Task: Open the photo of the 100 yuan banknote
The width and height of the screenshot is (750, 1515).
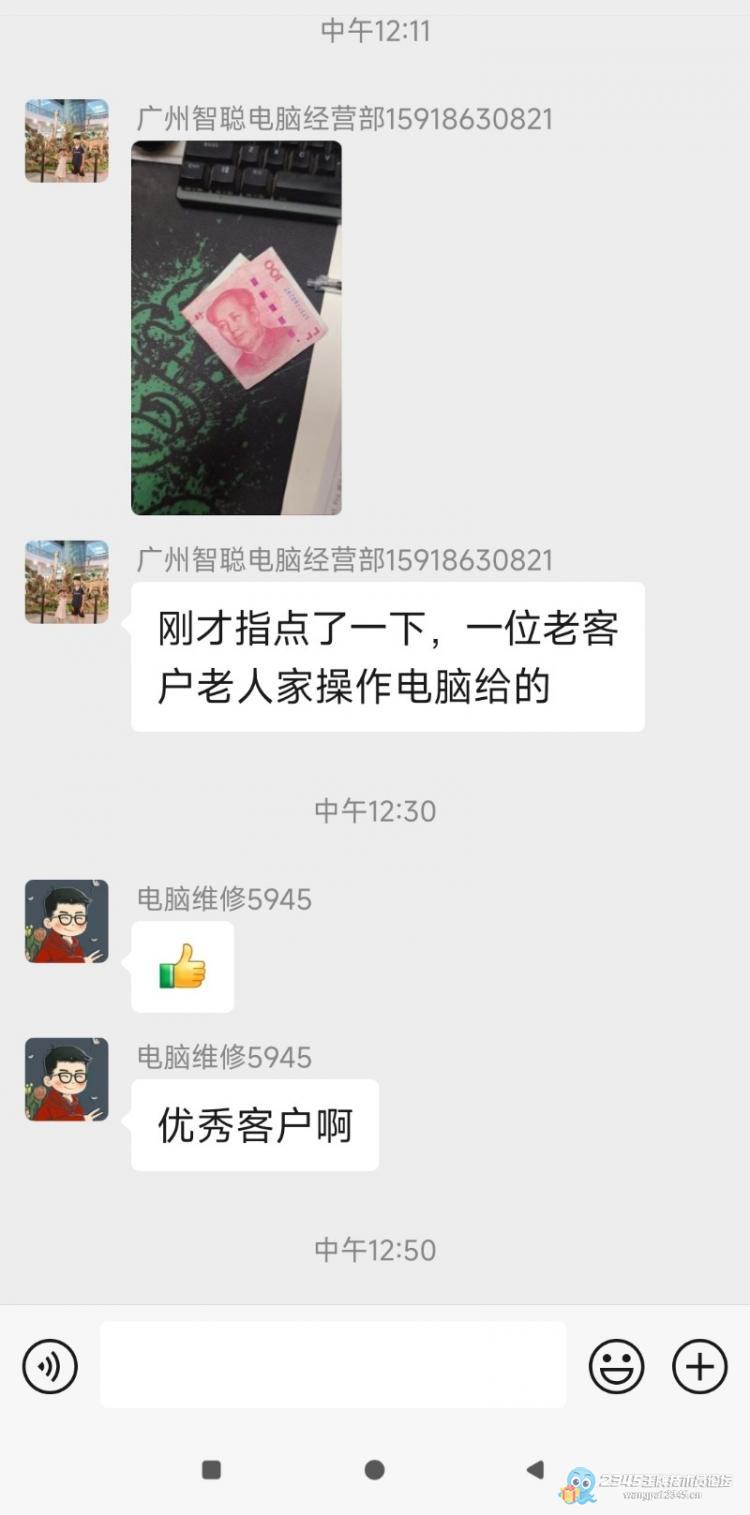Action: pos(236,327)
